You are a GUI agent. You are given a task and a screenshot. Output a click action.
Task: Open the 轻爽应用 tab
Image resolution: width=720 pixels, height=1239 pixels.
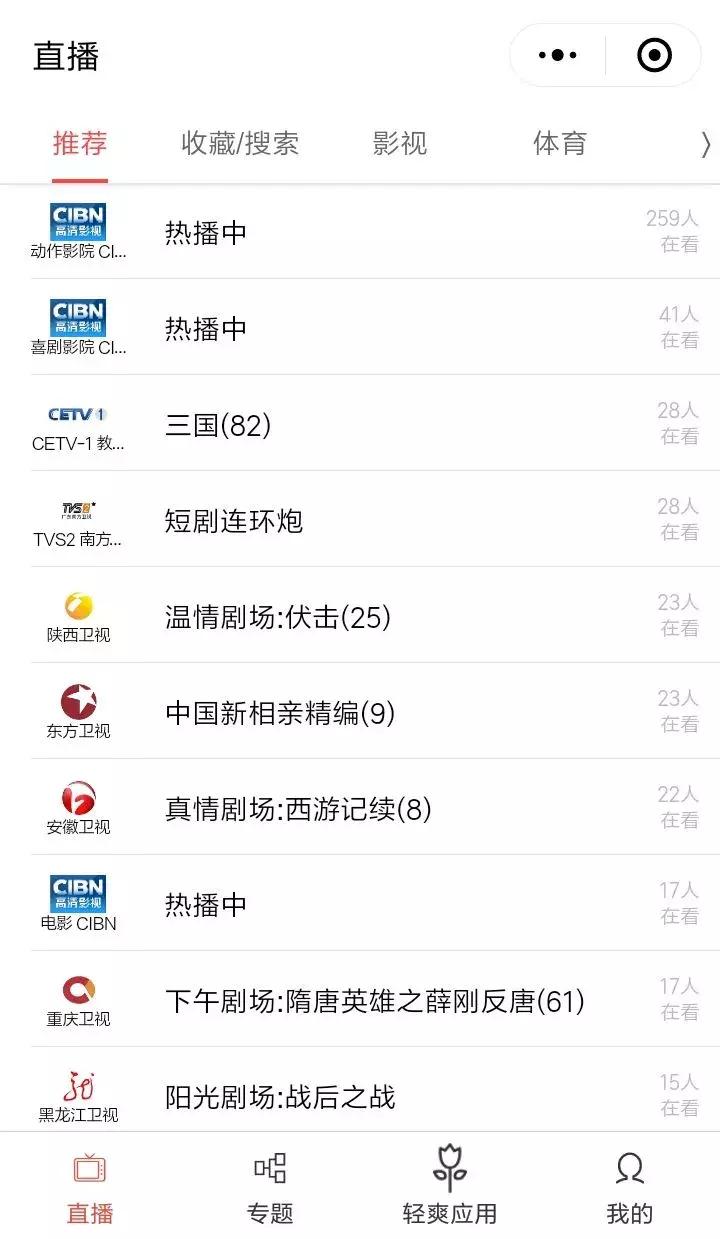pos(450,1187)
